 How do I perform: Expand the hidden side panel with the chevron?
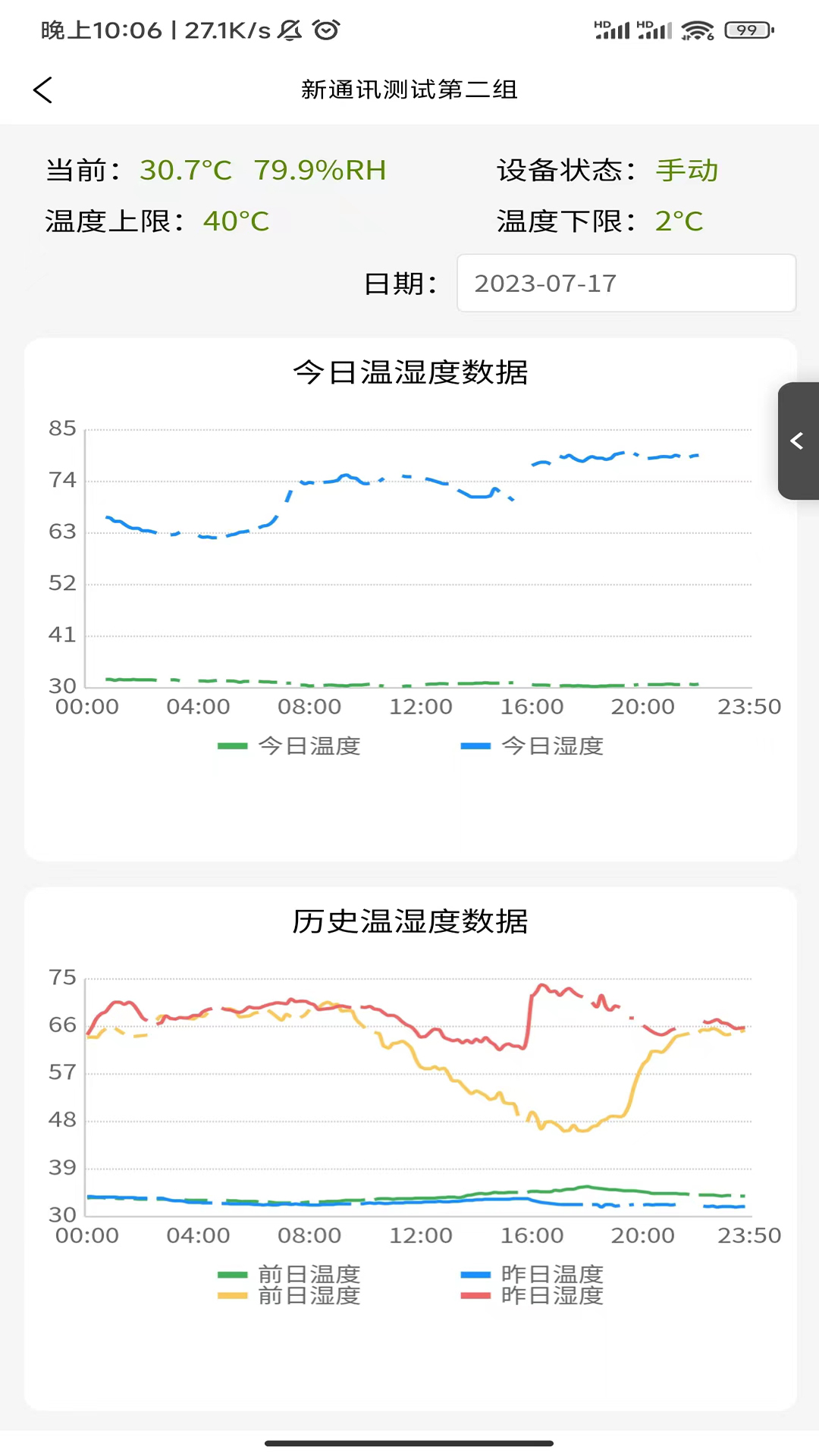point(798,441)
